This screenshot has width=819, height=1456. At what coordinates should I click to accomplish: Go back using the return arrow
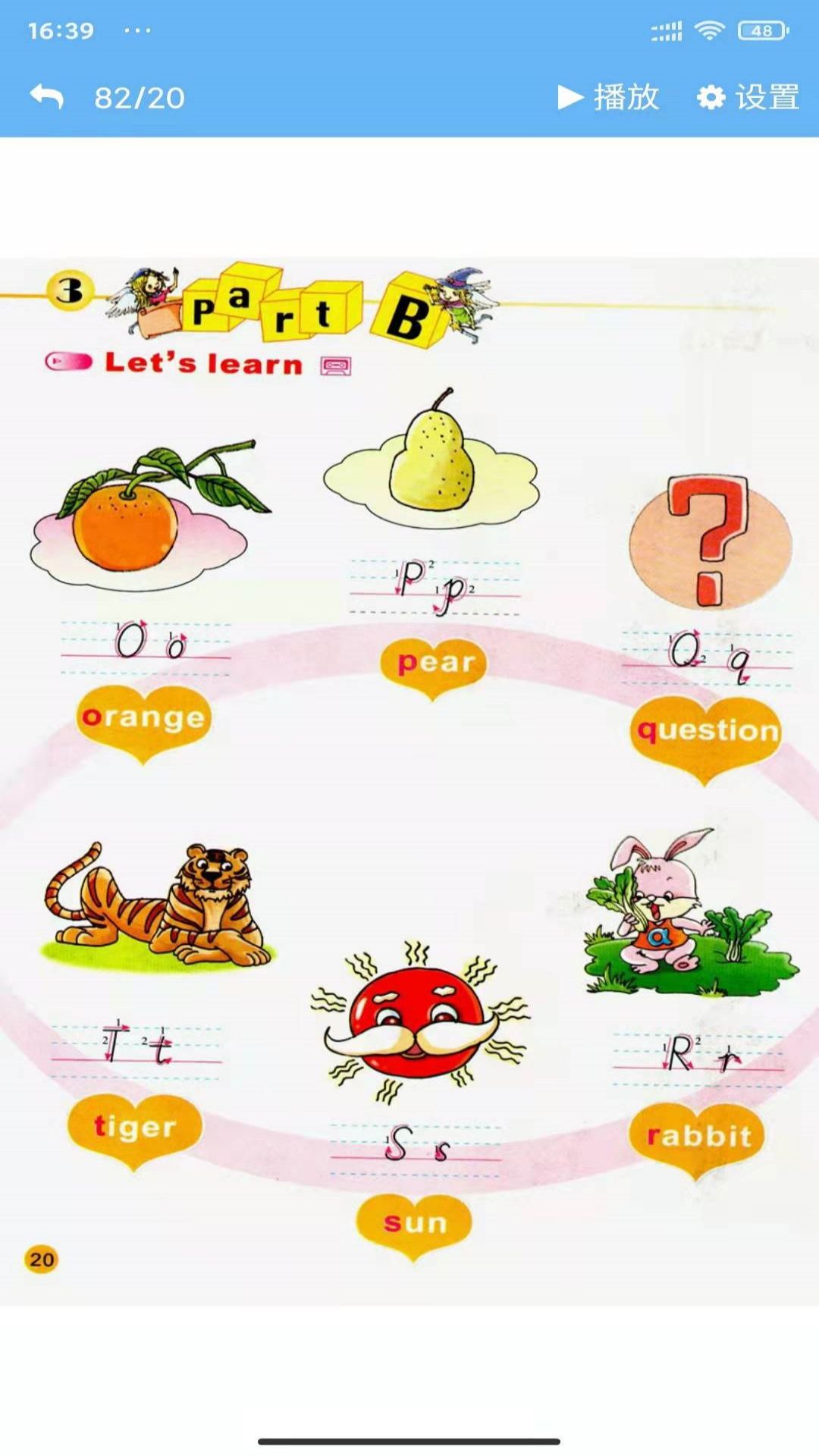tap(47, 97)
